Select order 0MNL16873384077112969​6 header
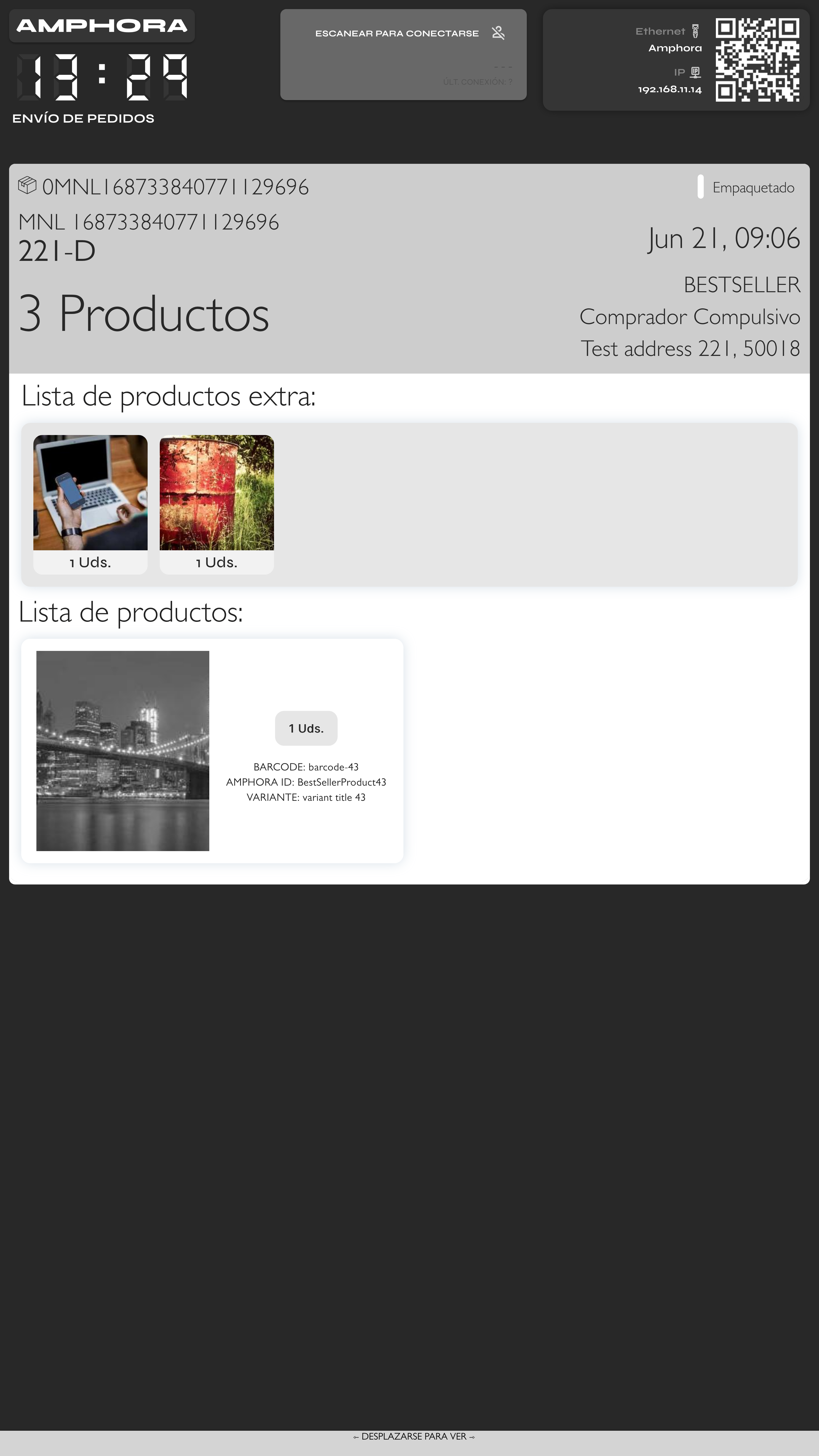 176,187
